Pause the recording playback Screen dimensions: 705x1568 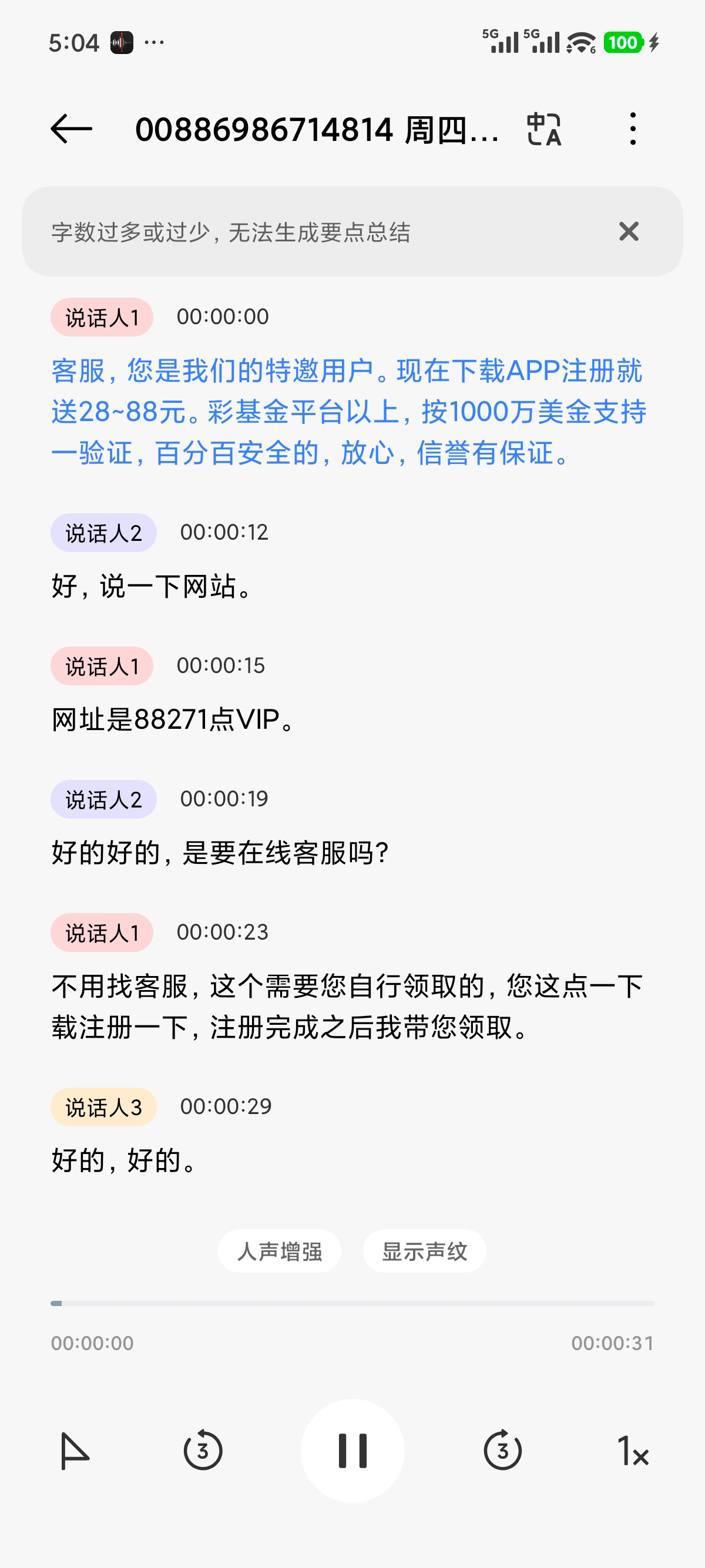352,1451
